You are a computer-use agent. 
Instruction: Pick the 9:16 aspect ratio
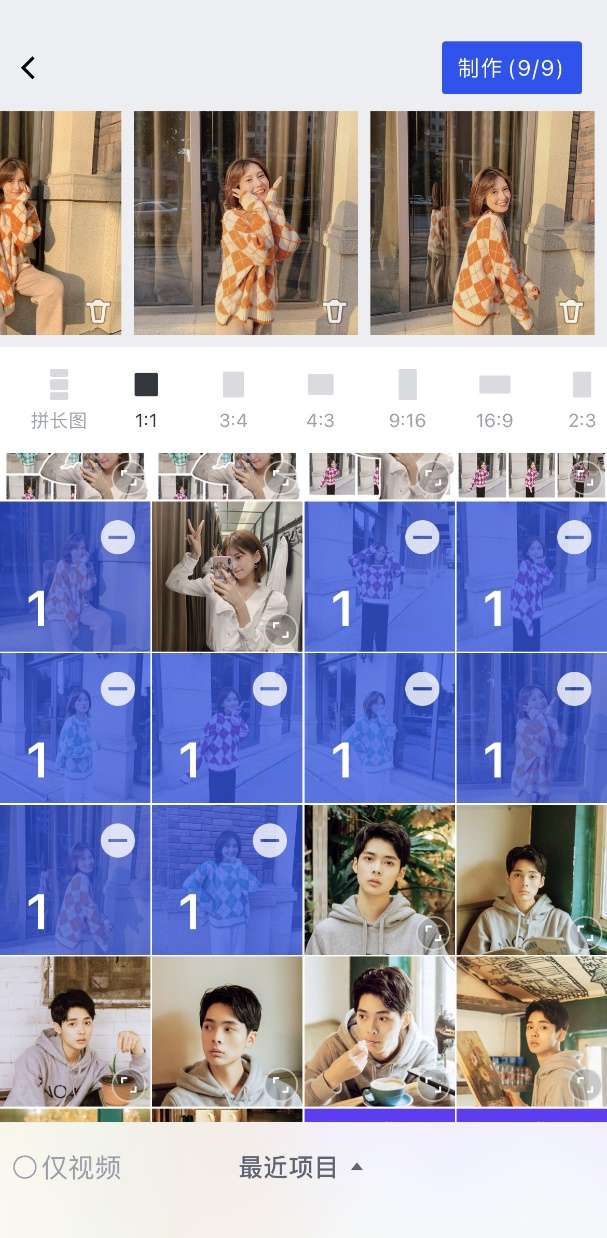pos(407,399)
